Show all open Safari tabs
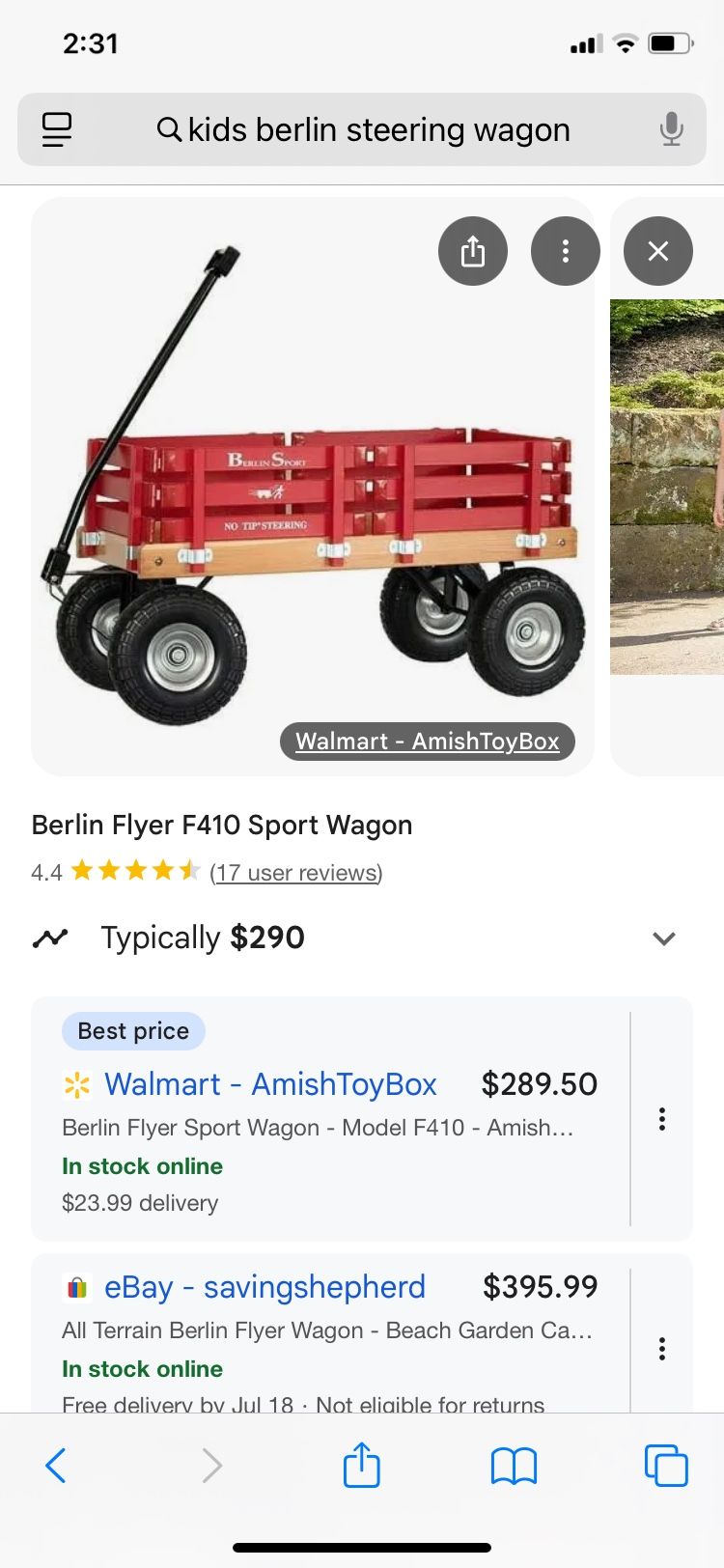The image size is (724, 1568). [665, 1466]
